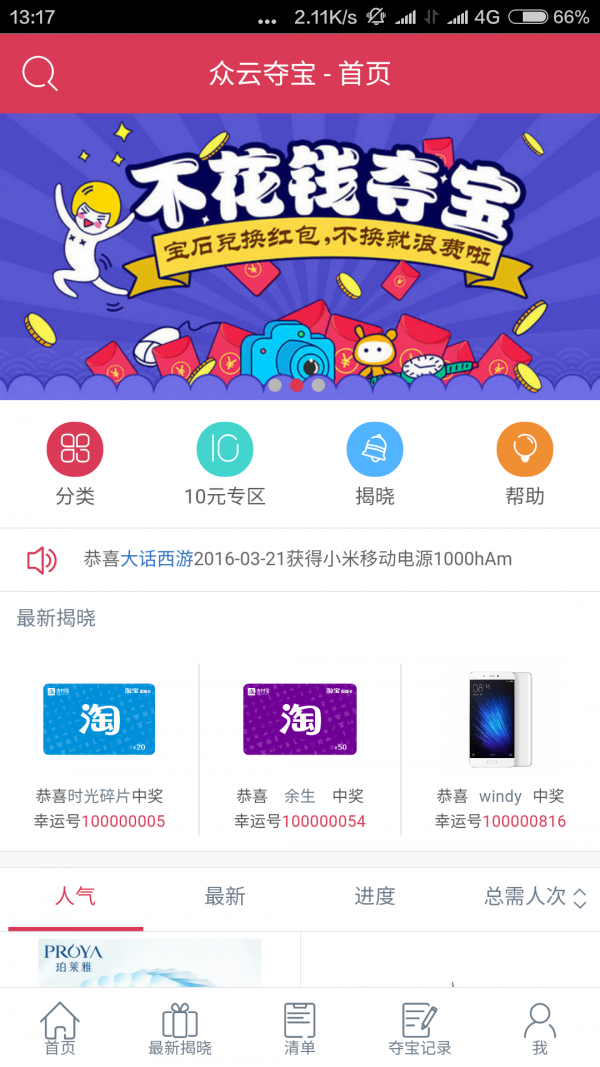Open the search magnifier icon
Viewport: 600px width, 1067px height.
coord(40,73)
